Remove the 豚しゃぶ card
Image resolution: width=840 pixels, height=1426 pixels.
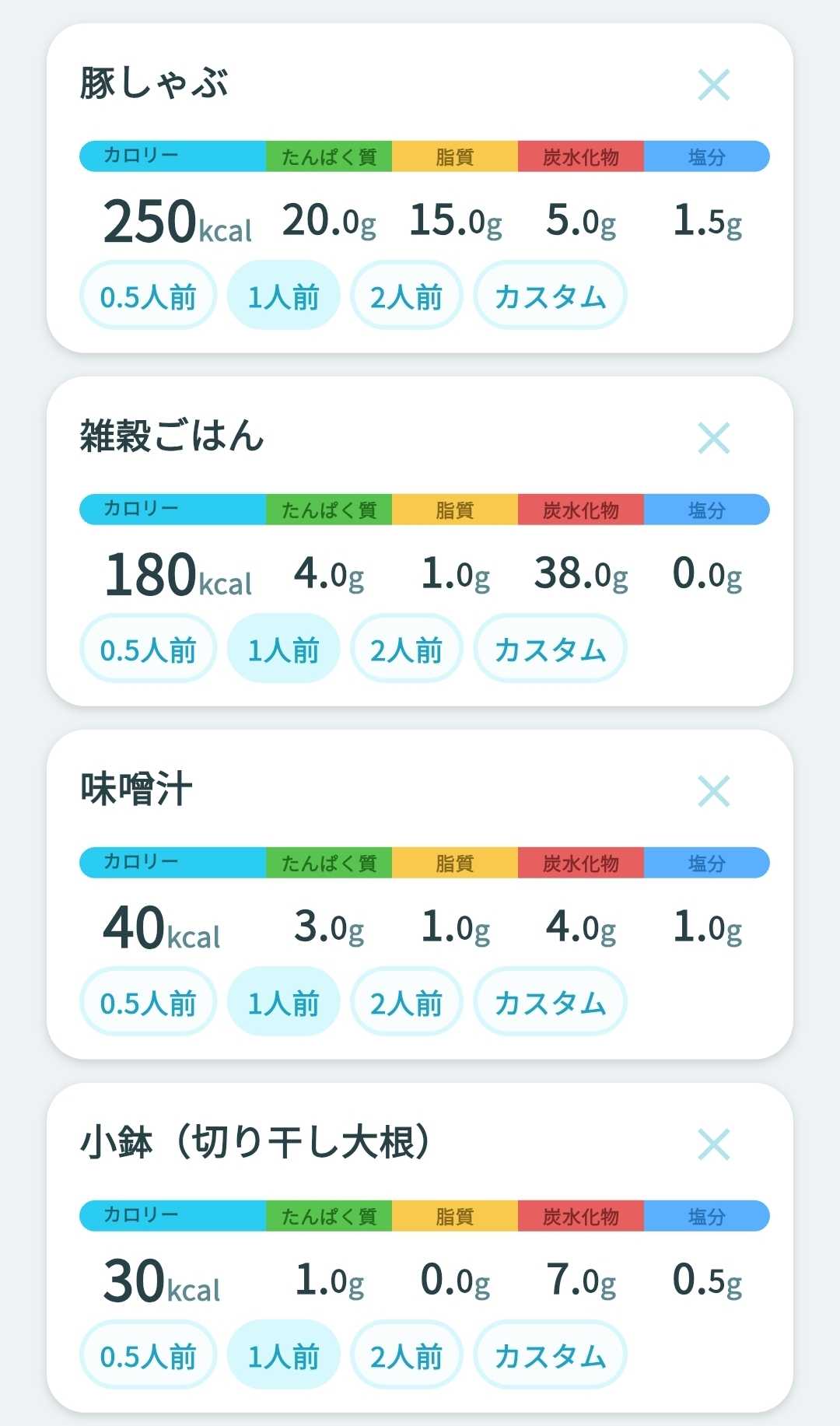713,85
